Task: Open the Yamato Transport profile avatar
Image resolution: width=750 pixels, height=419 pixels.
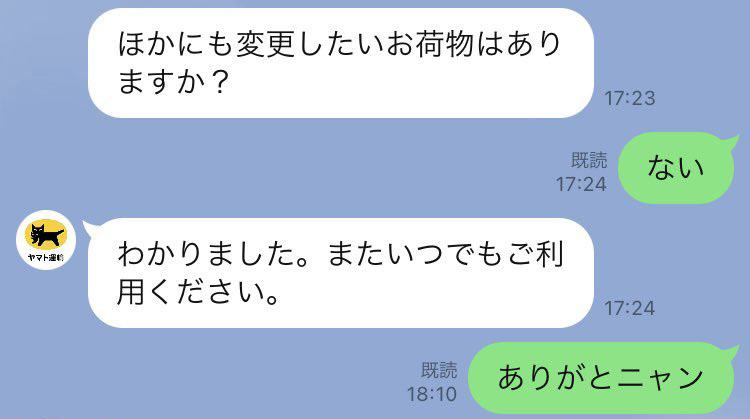Action: tap(46, 241)
